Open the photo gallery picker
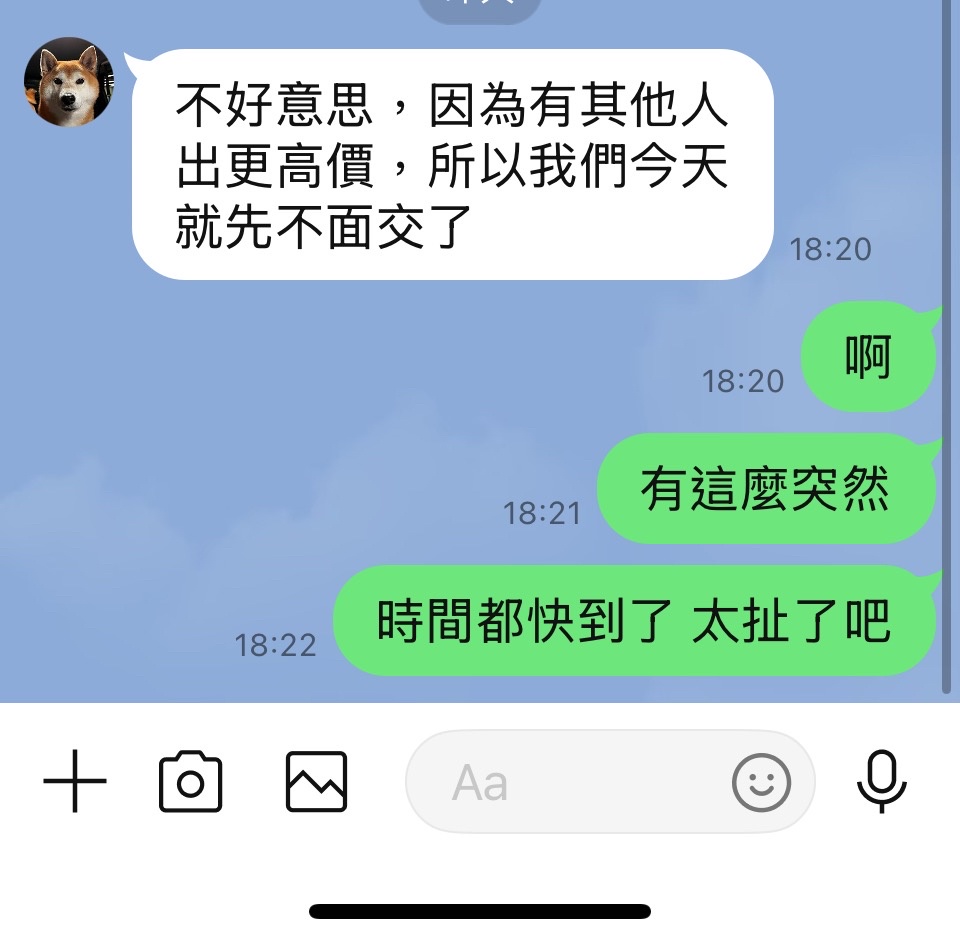960x942 pixels. [x=317, y=781]
